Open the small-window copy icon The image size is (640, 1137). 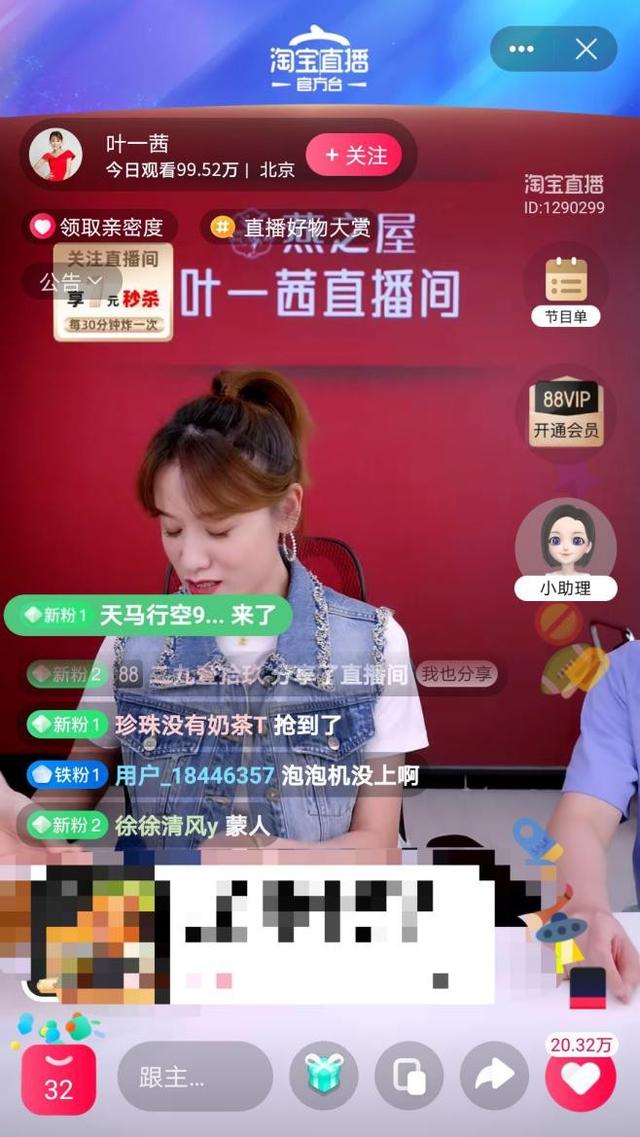pos(408,1076)
